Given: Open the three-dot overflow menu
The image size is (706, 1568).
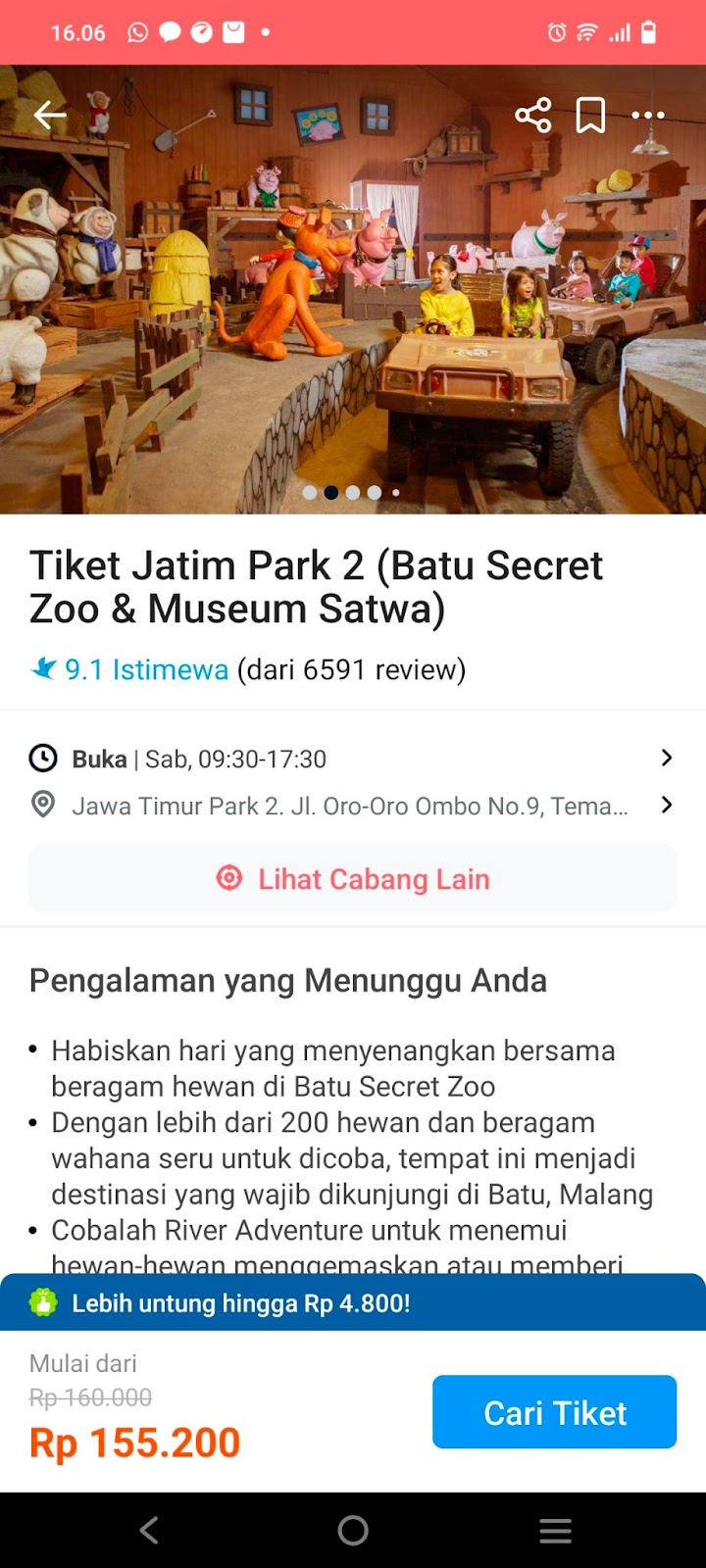Looking at the screenshot, I should tap(648, 116).
